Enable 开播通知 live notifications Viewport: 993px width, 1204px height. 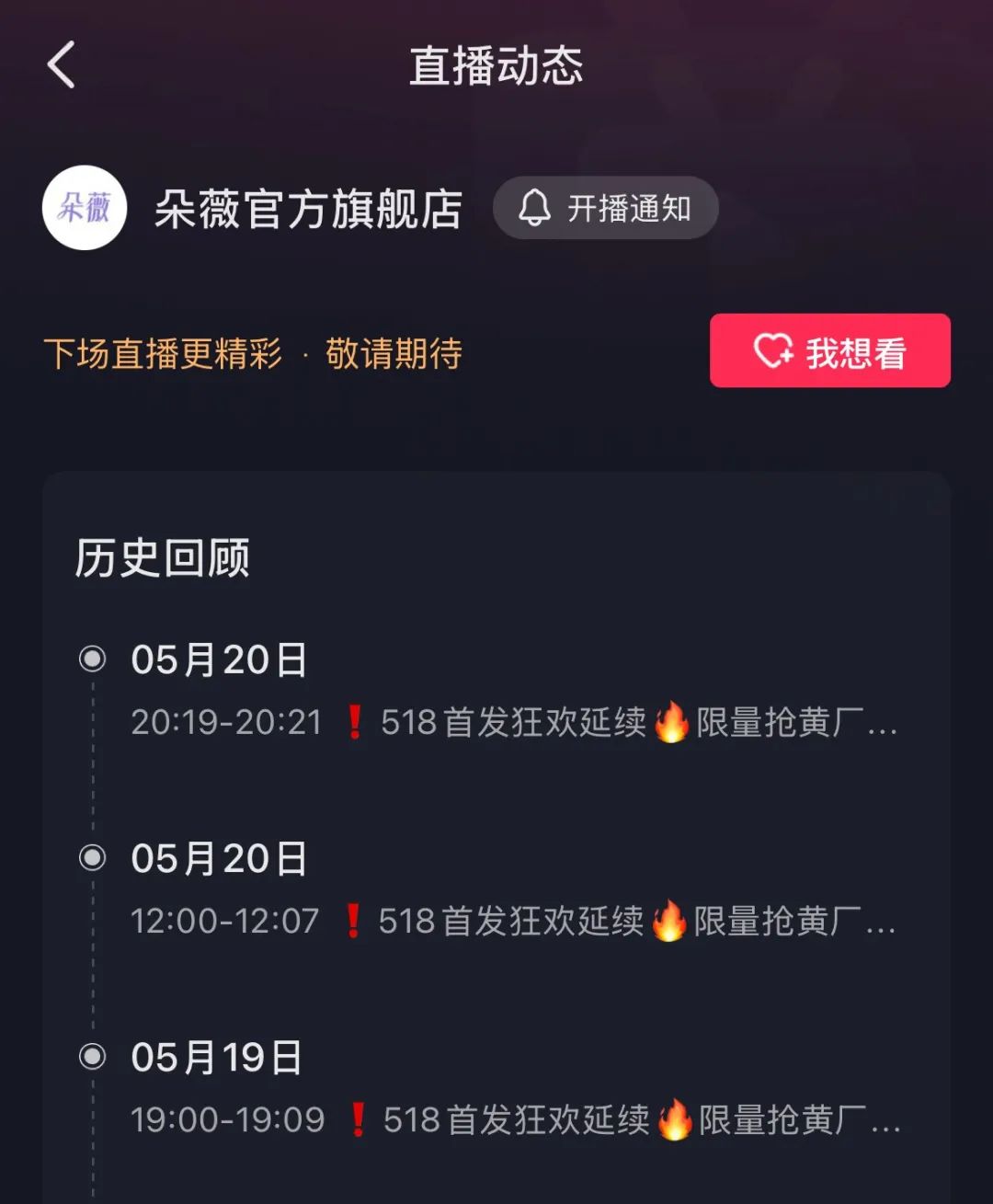click(x=605, y=209)
